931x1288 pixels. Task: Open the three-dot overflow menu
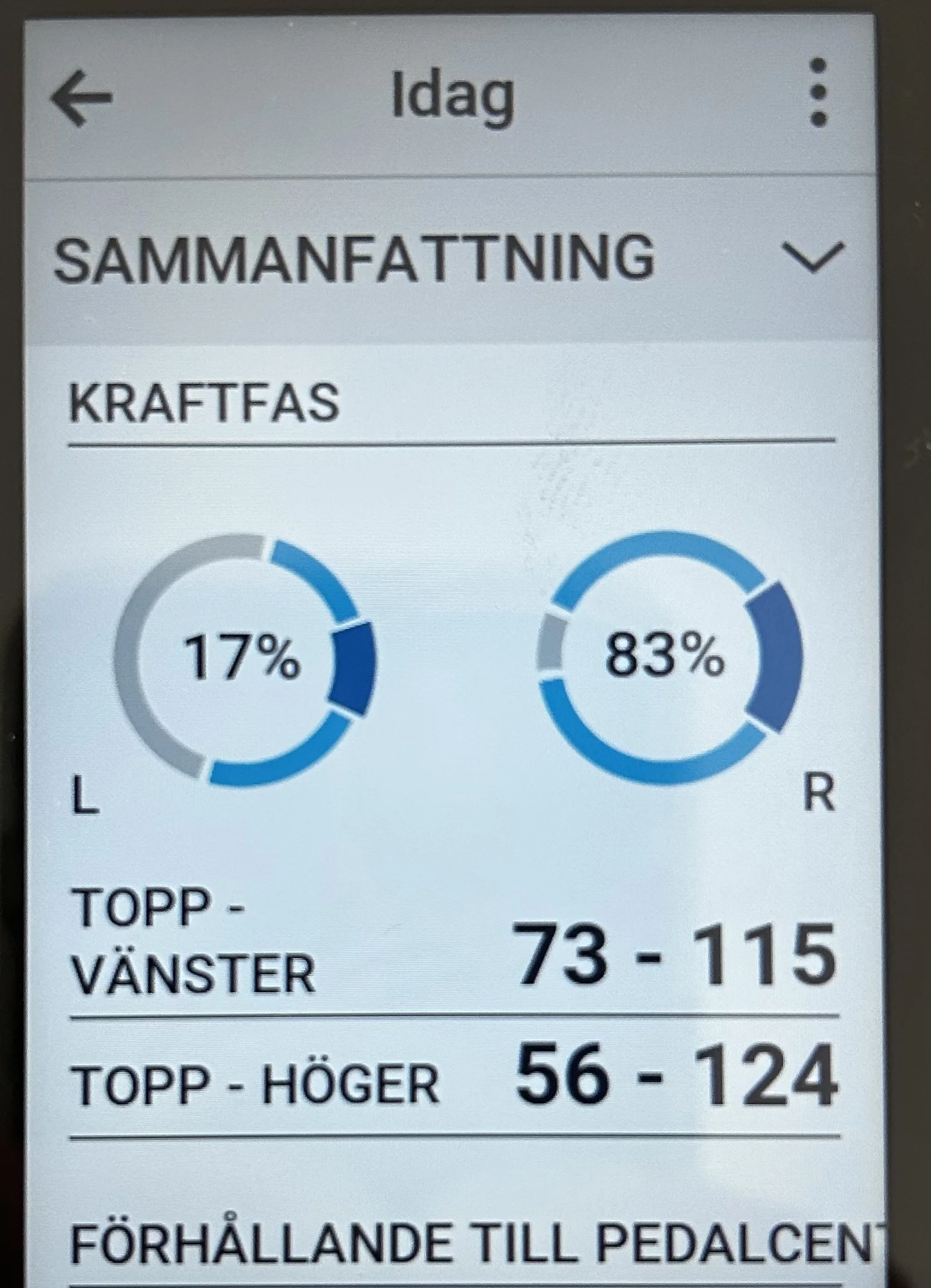click(818, 93)
